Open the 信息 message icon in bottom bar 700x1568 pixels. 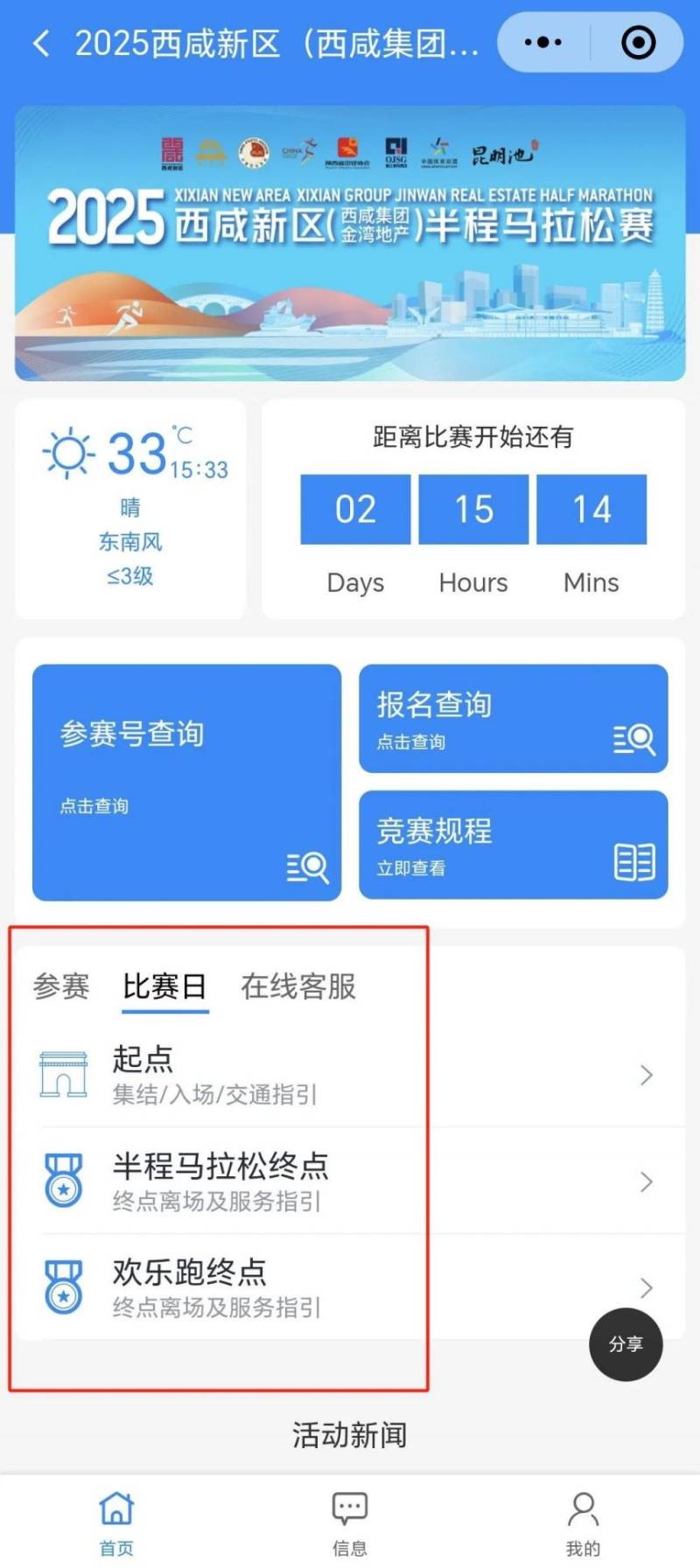pos(349,1507)
